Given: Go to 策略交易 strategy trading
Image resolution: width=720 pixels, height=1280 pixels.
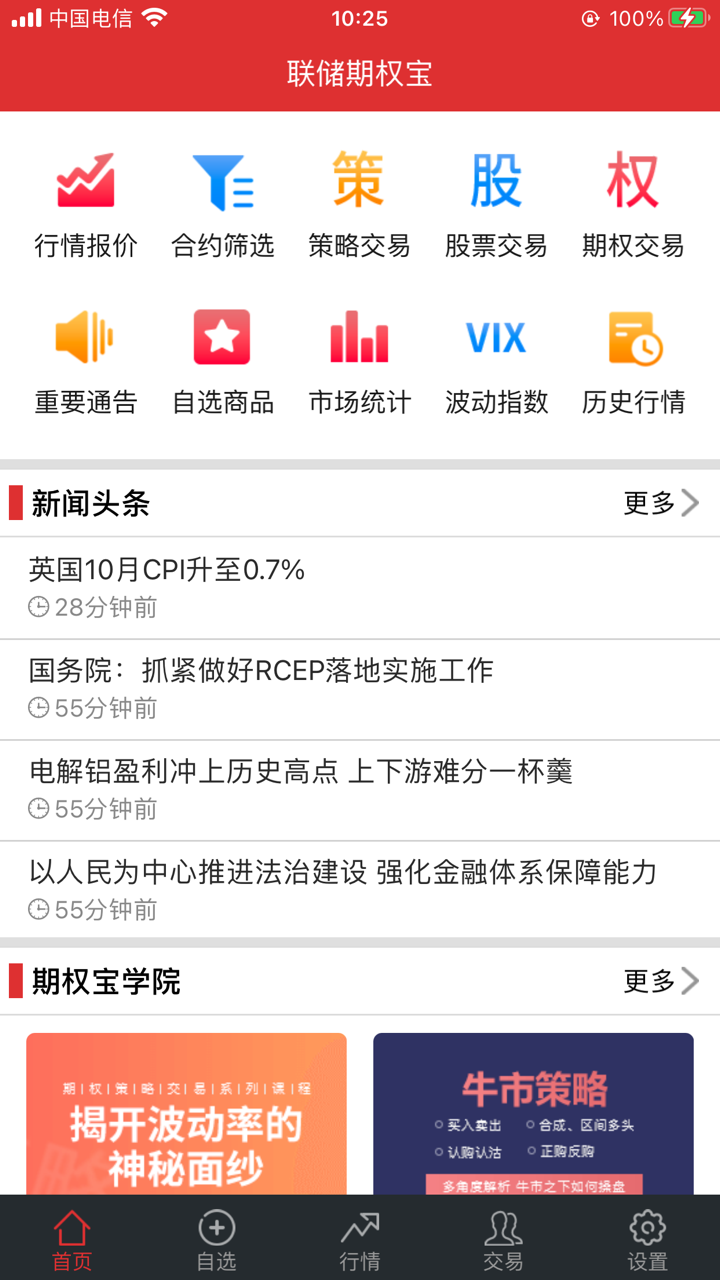Looking at the screenshot, I should pos(359,206).
